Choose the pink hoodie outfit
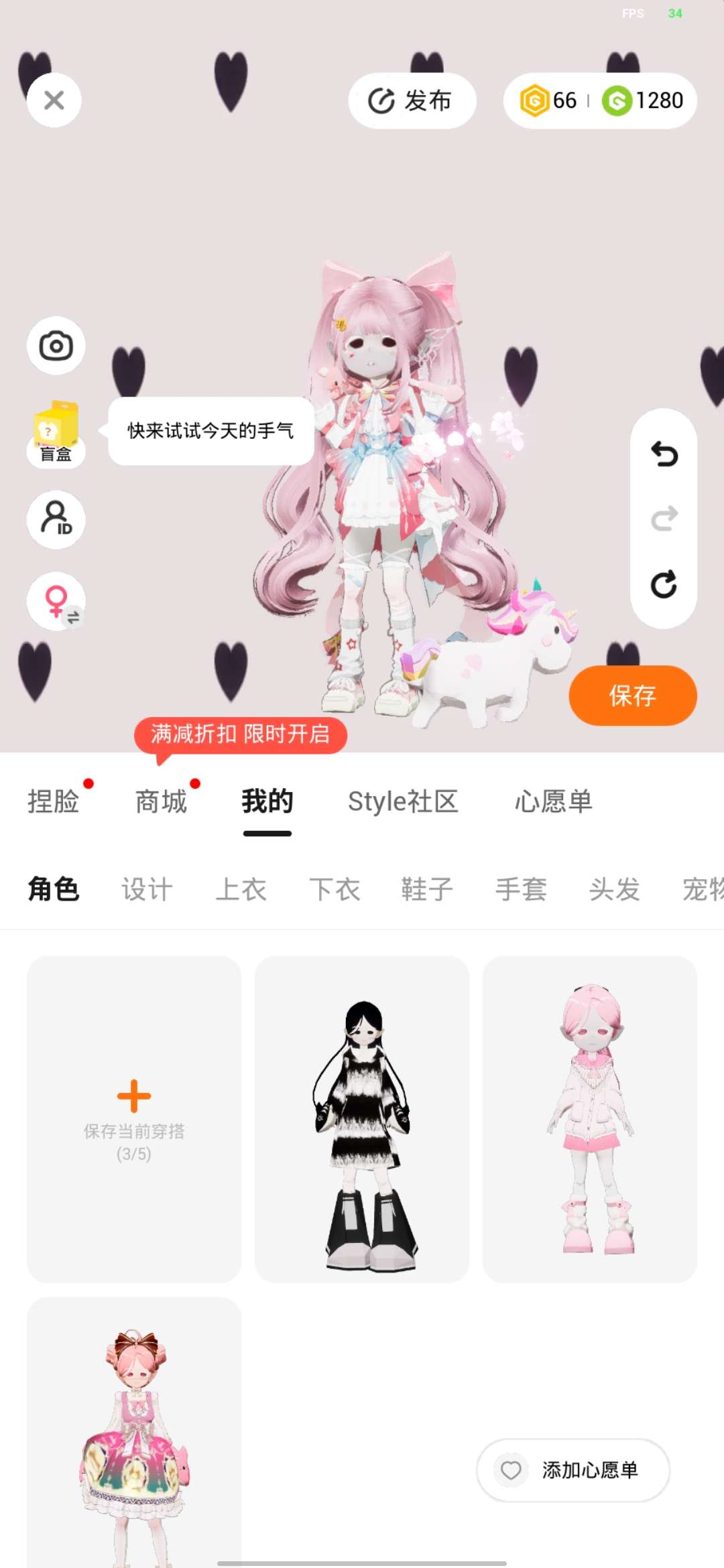Viewport: 724px width, 1568px height. point(590,1119)
